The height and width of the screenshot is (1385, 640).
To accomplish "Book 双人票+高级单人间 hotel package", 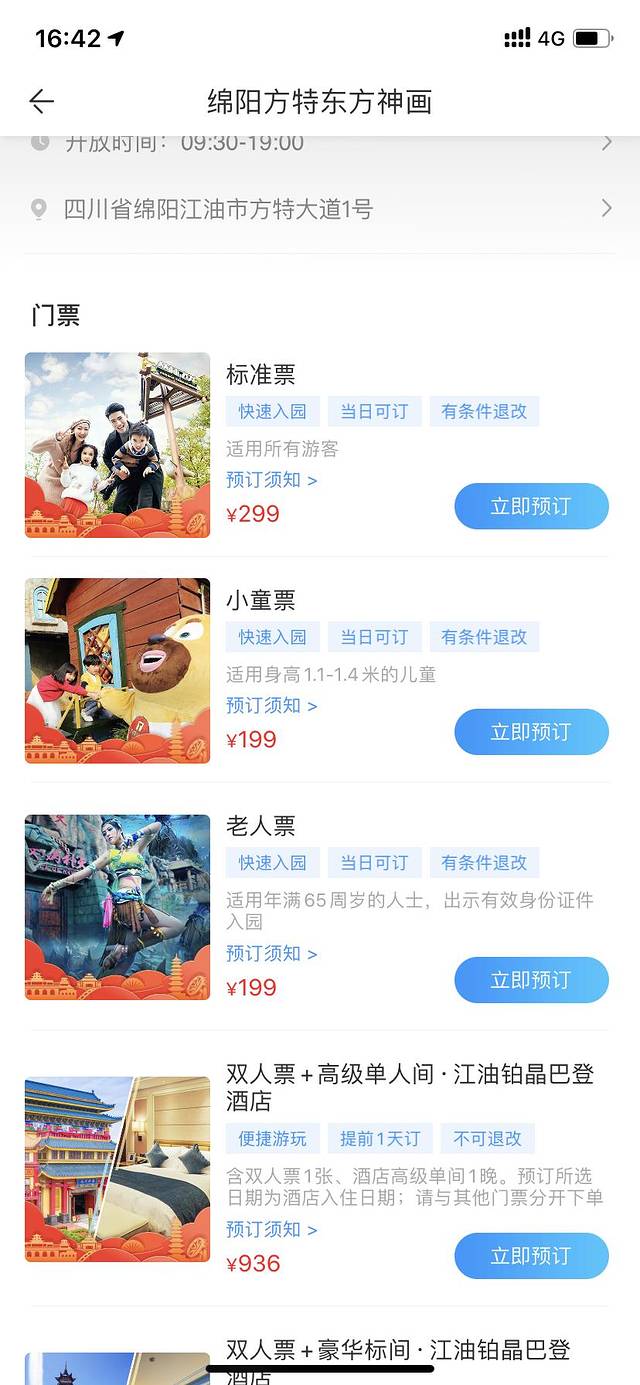I will (531, 1256).
